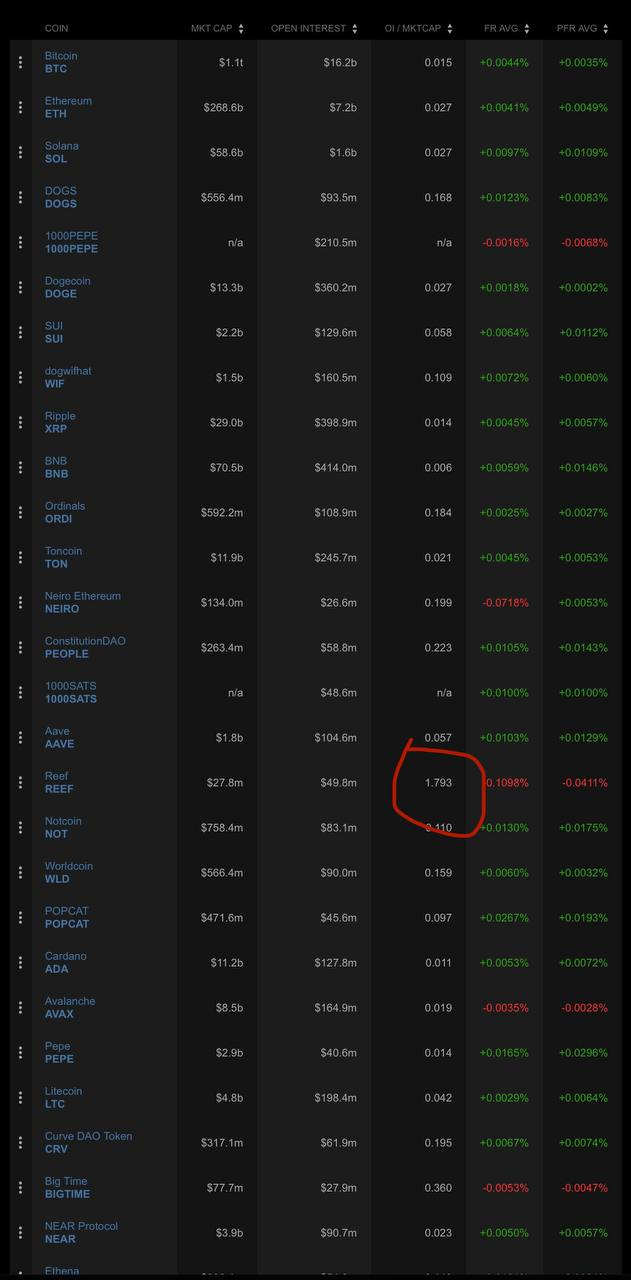
Task: Open the three-dot menu for Pepe
Action: [x=20, y=1052]
